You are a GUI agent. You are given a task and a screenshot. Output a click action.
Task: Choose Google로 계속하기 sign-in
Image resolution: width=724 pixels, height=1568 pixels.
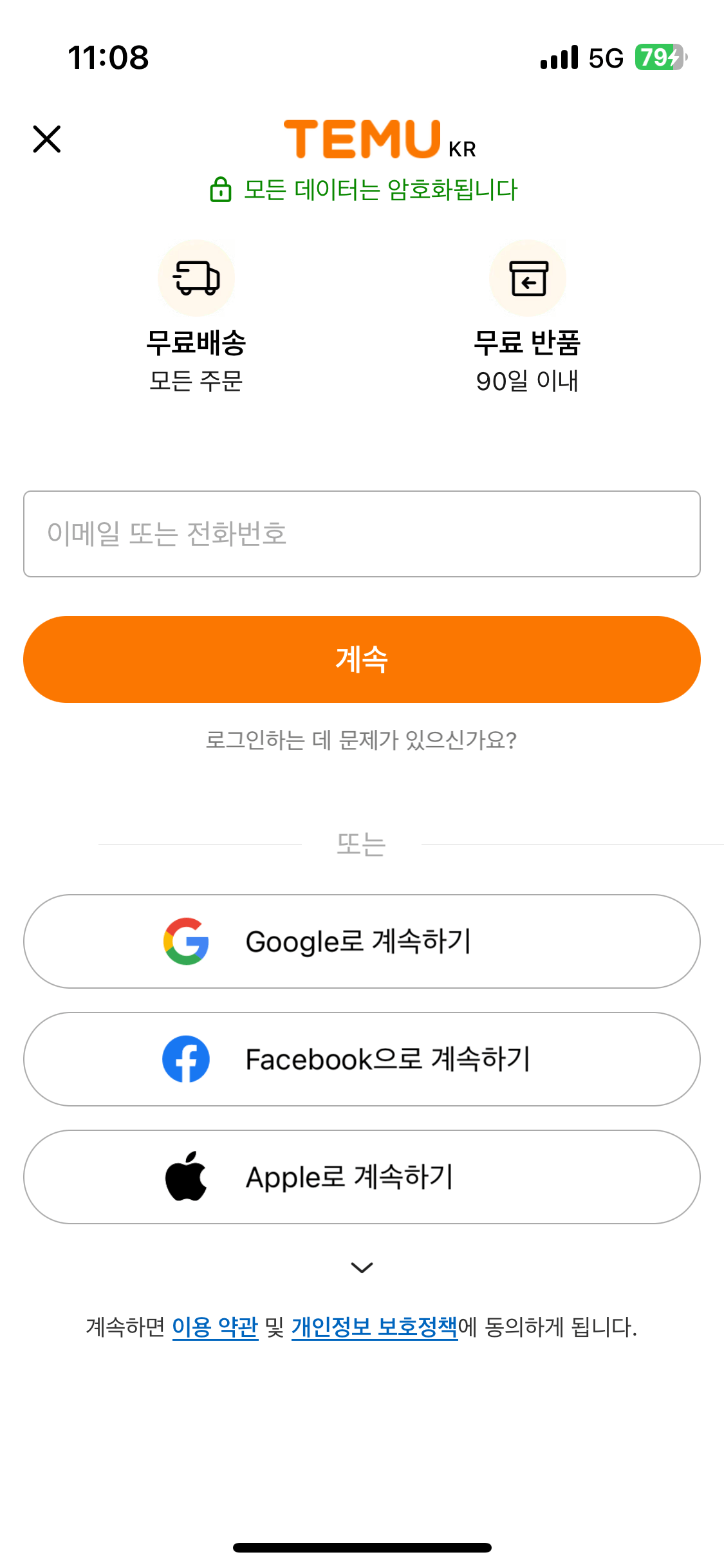coord(362,941)
